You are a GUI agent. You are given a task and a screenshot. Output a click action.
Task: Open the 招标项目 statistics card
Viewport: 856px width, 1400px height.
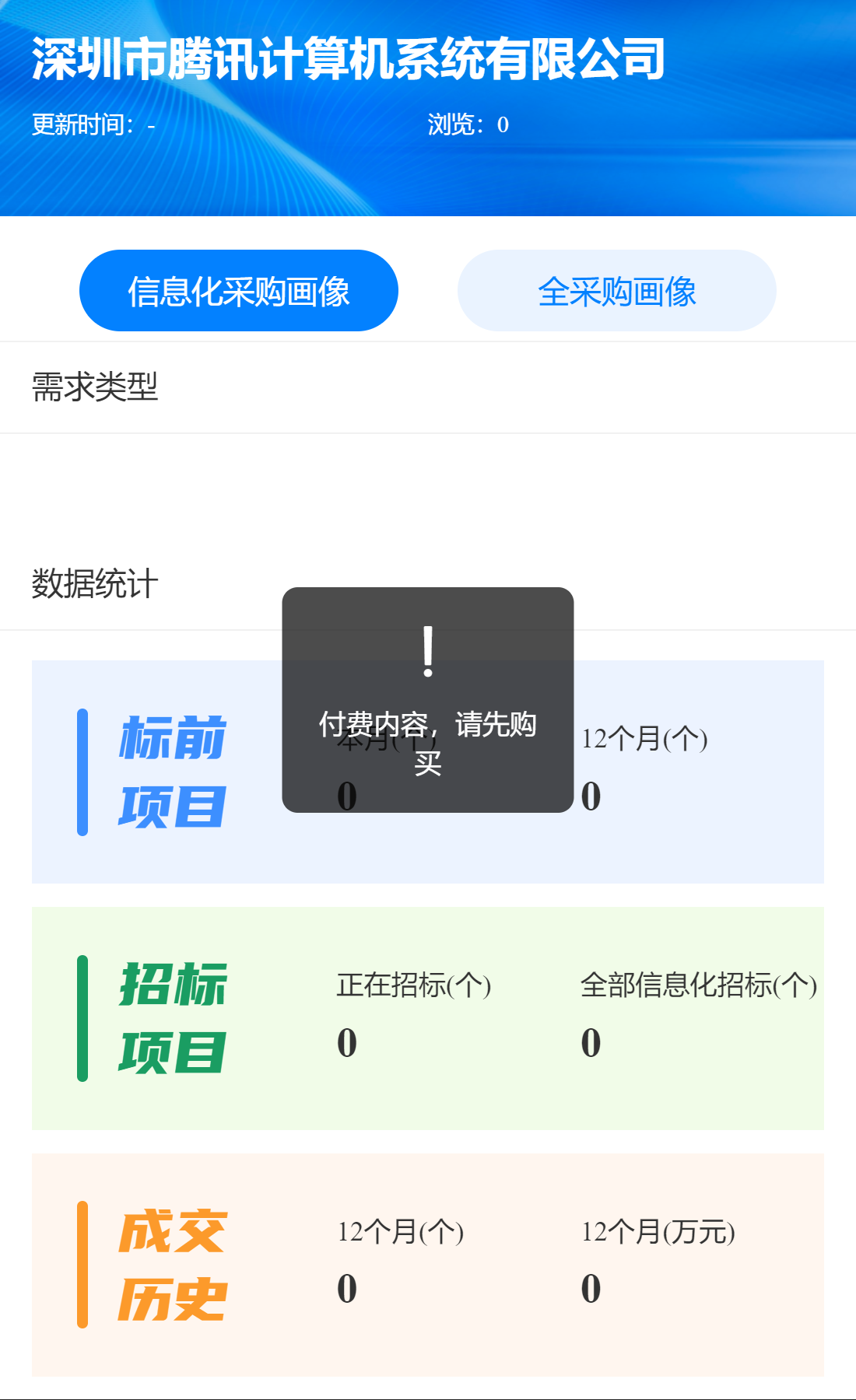click(x=428, y=1019)
